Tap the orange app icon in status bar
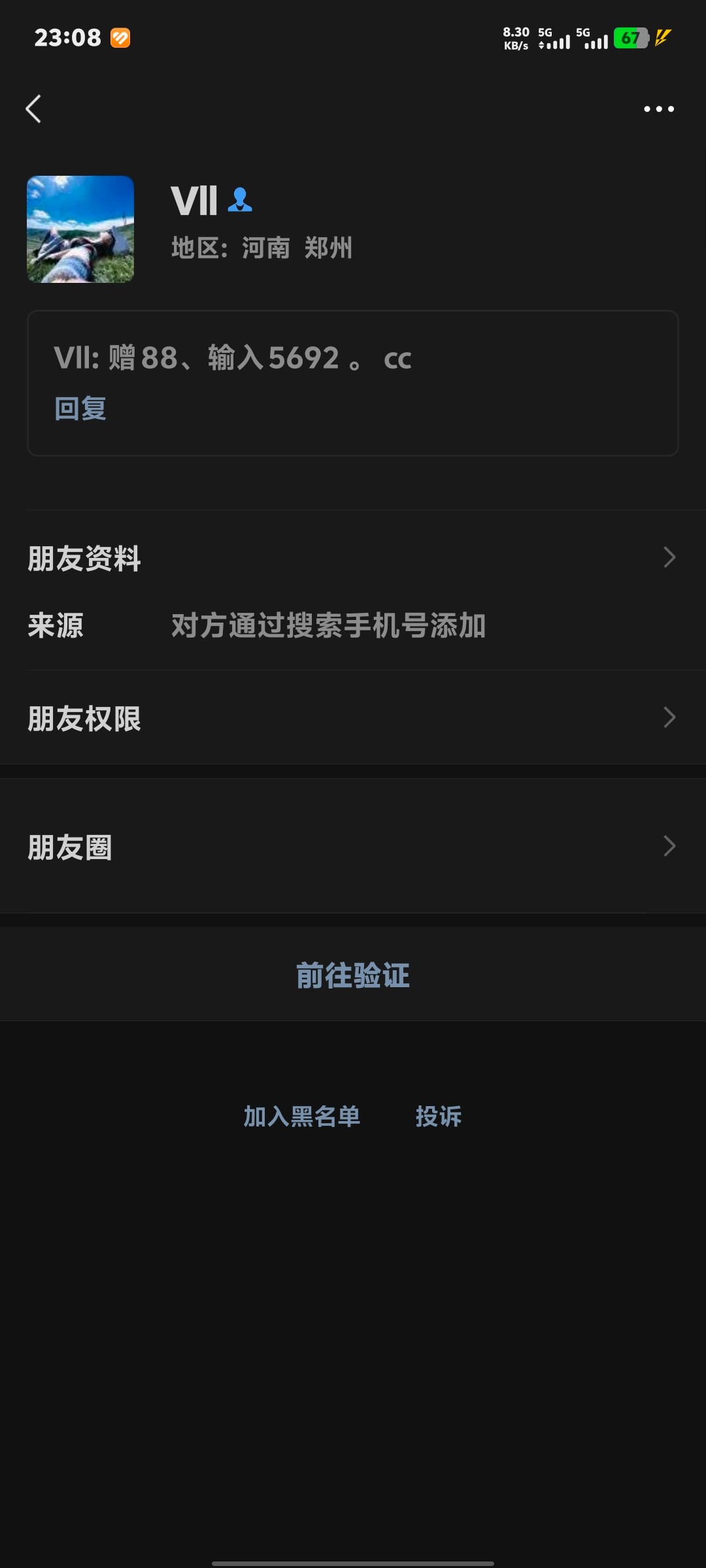Image resolution: width=706 pixels, height=1568 pixels. (119, 39)
